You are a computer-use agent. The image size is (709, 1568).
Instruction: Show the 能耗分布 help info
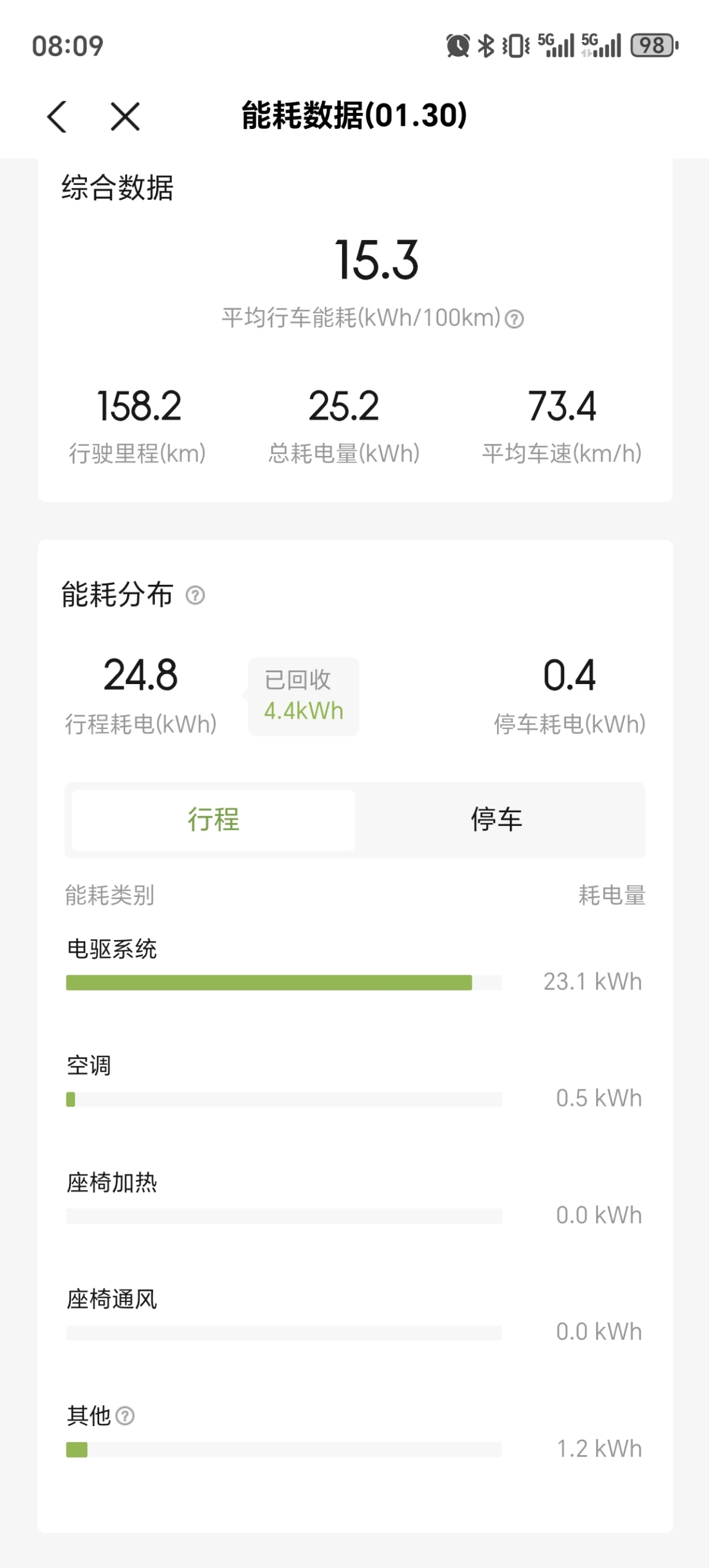[x=195, y=595]
